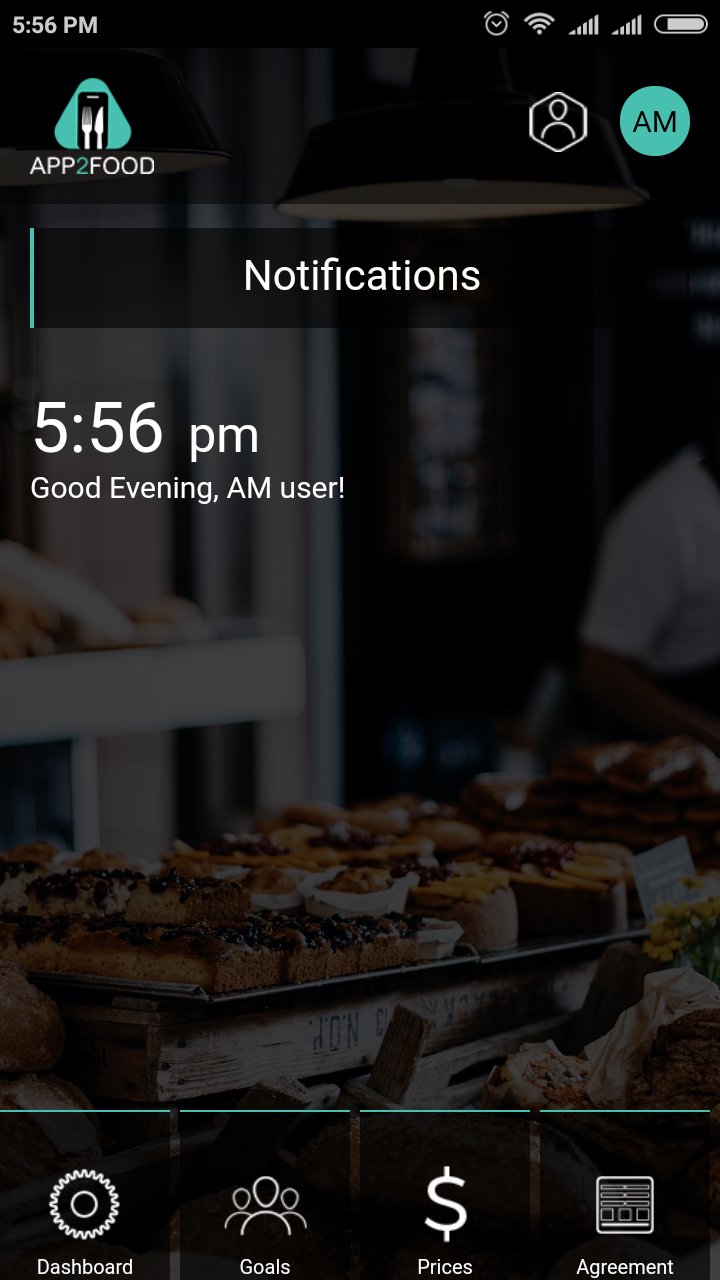This screenshot has width=720, height=1280.
Task: Click the Good Evening greeting message
Action: click(188, 488)
